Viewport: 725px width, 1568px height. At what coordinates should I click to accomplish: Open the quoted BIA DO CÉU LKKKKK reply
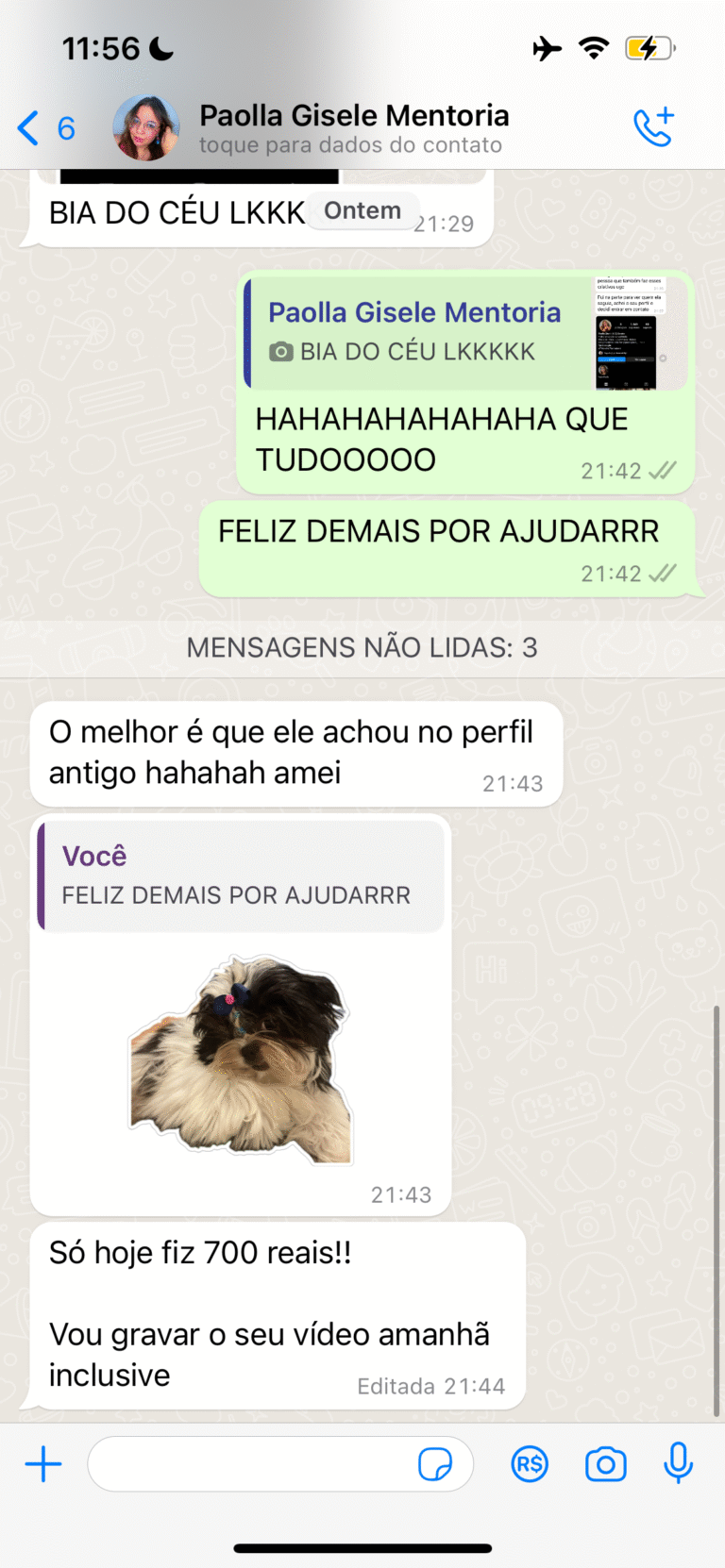pos(466,333)
